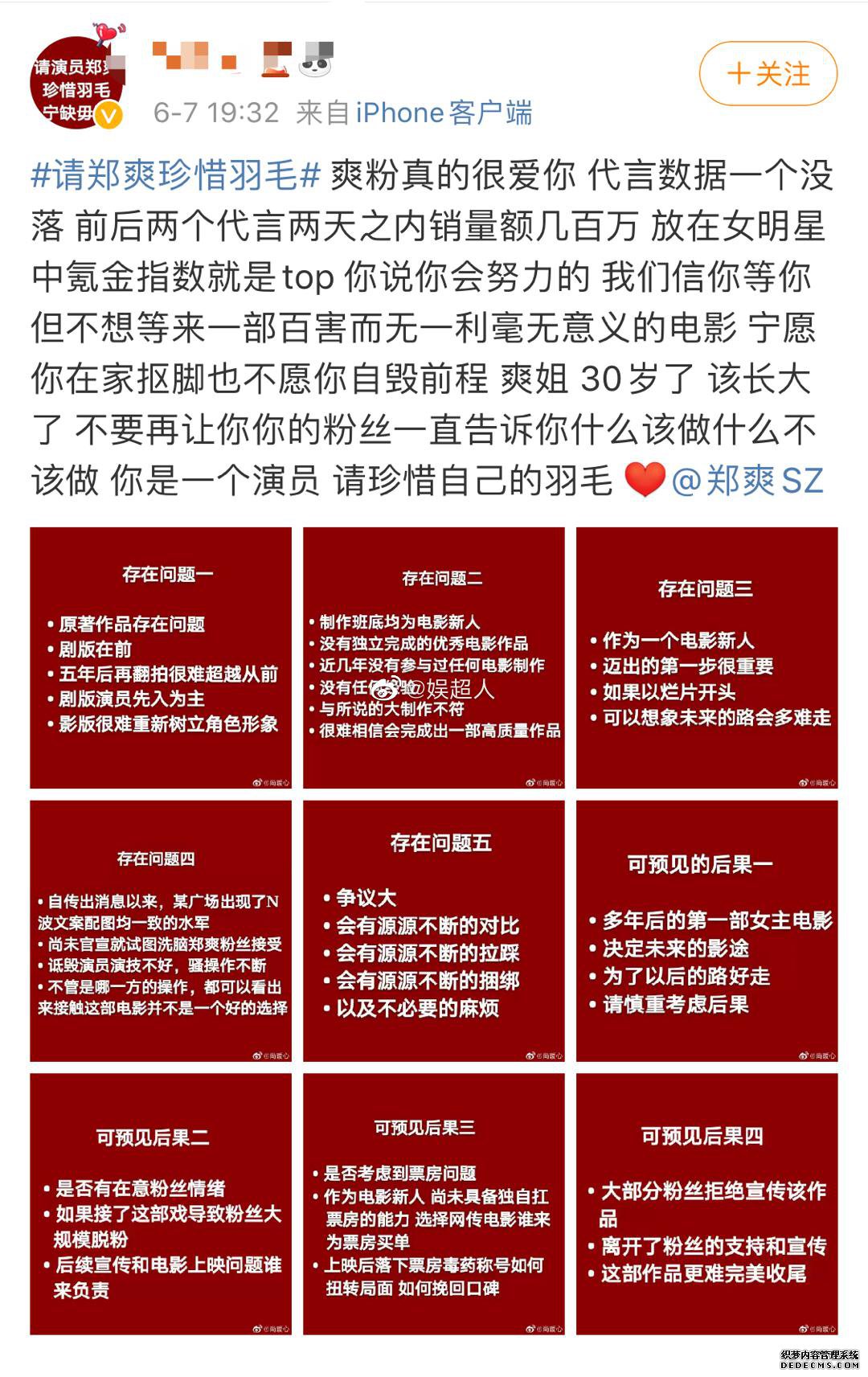Open the #请郑爽珍惜羽毛# hashtag
Screen dimensions: 868x1377
(176, 175)
